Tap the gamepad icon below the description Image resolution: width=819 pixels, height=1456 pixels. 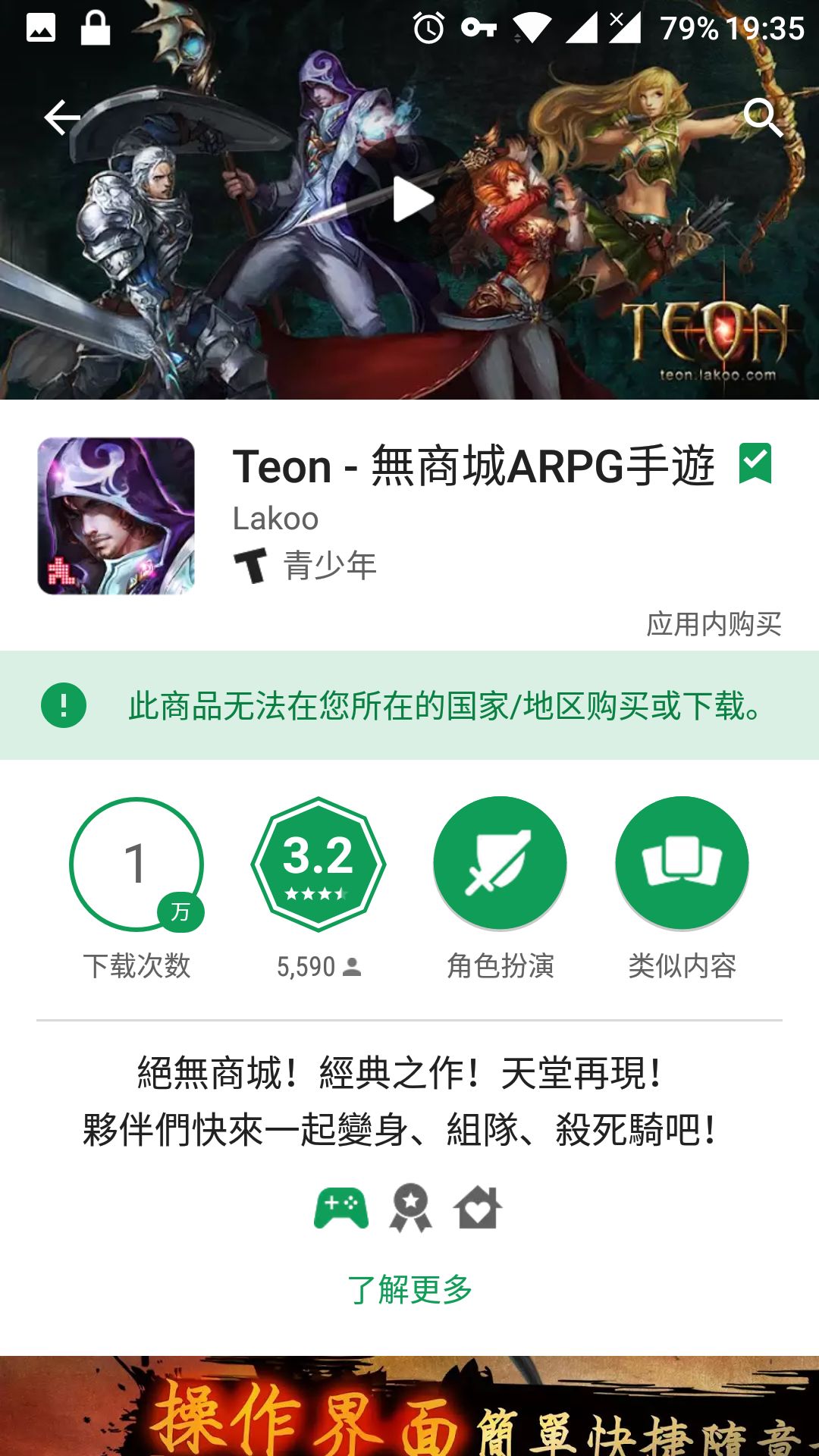click(341, 1207)
